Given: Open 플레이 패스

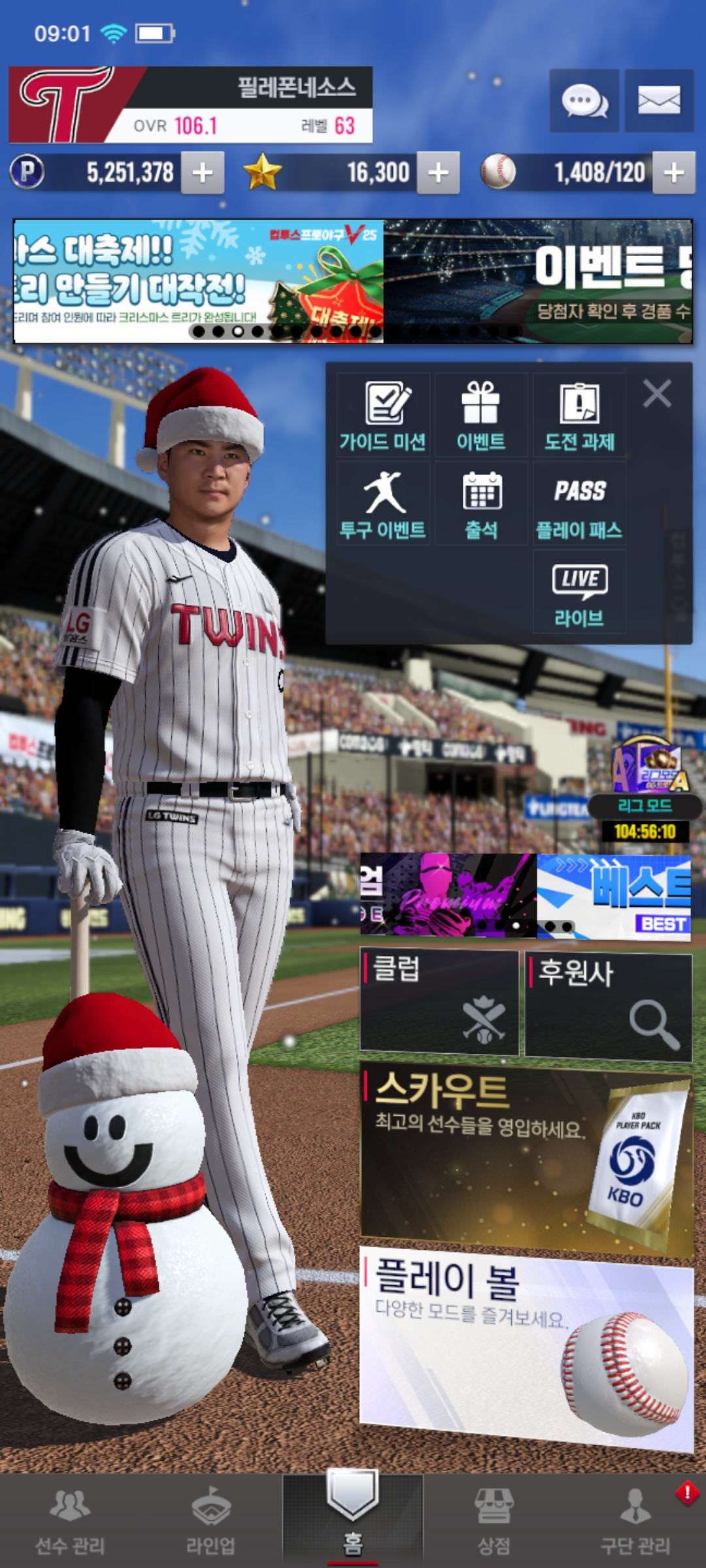Looking at the screenshot, I should (579, 504).
